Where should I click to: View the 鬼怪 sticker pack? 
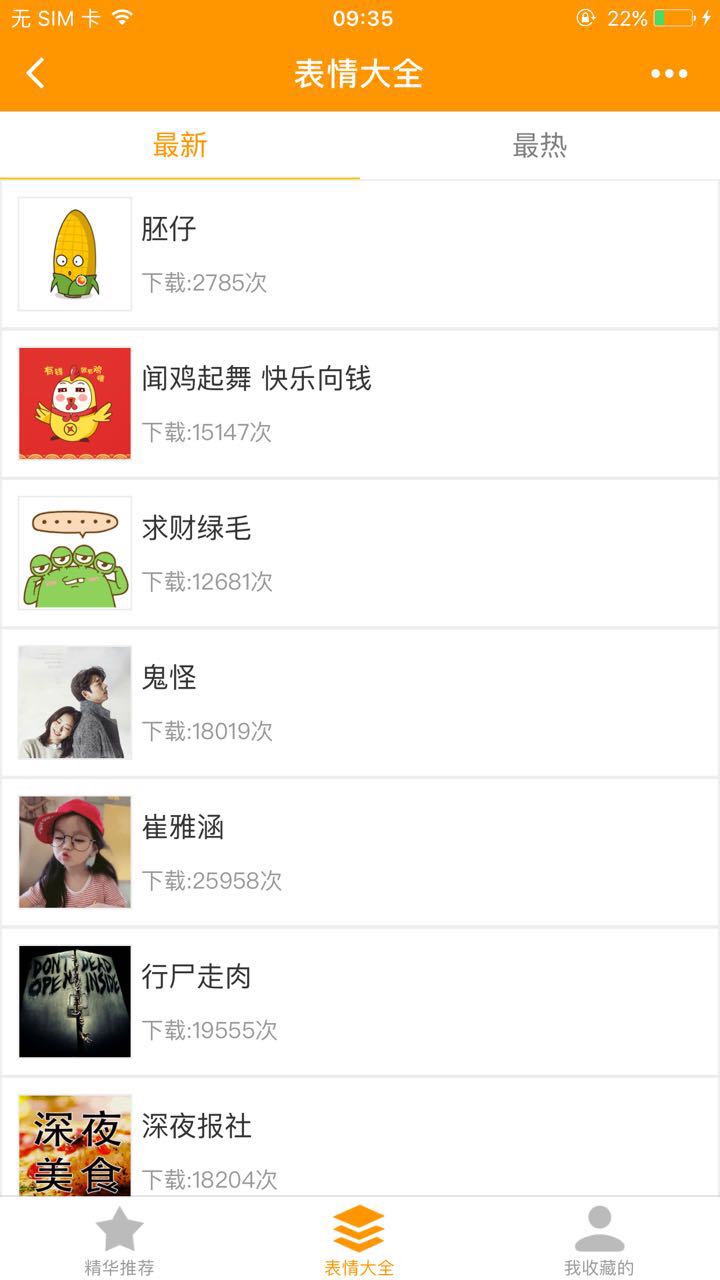click(360, 702)
